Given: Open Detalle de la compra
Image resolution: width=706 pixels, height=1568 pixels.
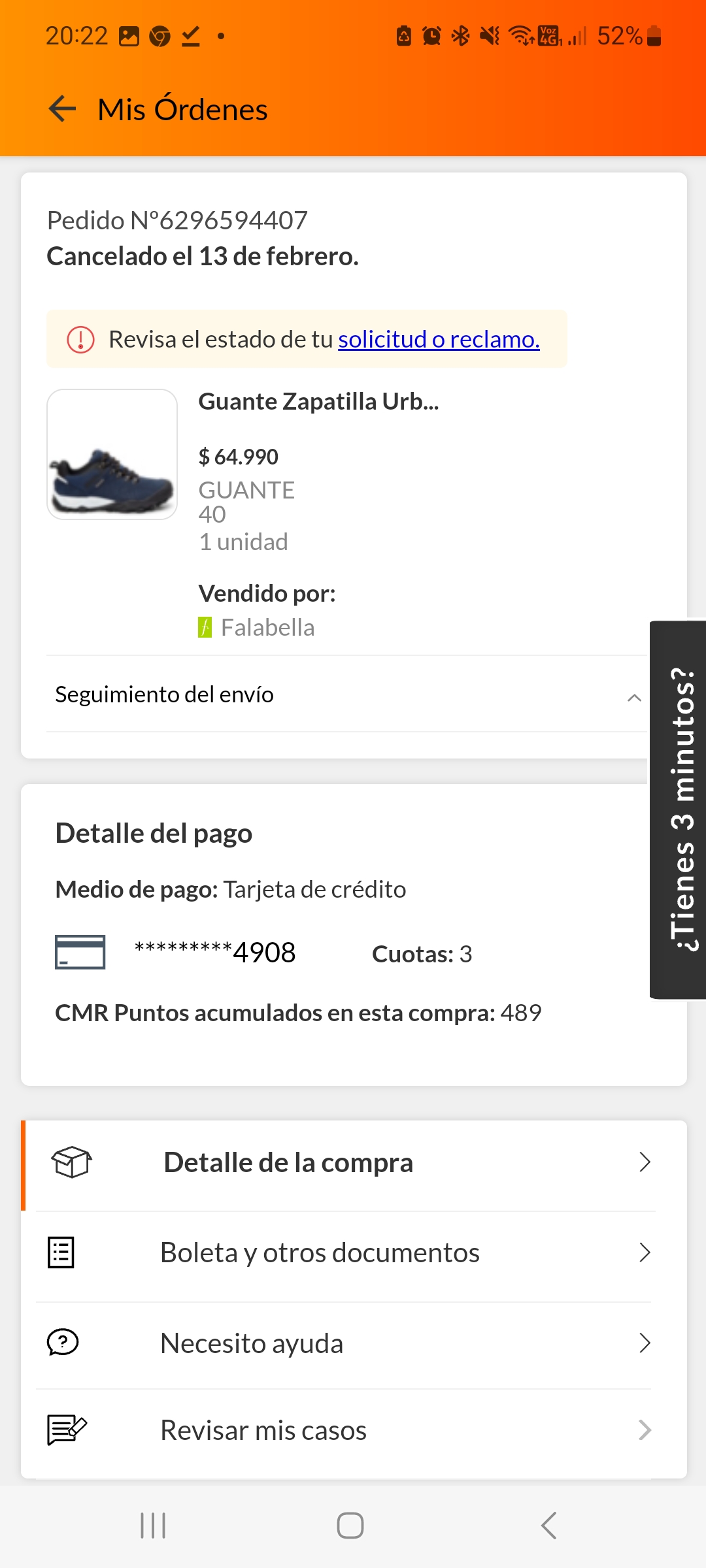Looking at the screenshot, I should (x=354, y=1163).
